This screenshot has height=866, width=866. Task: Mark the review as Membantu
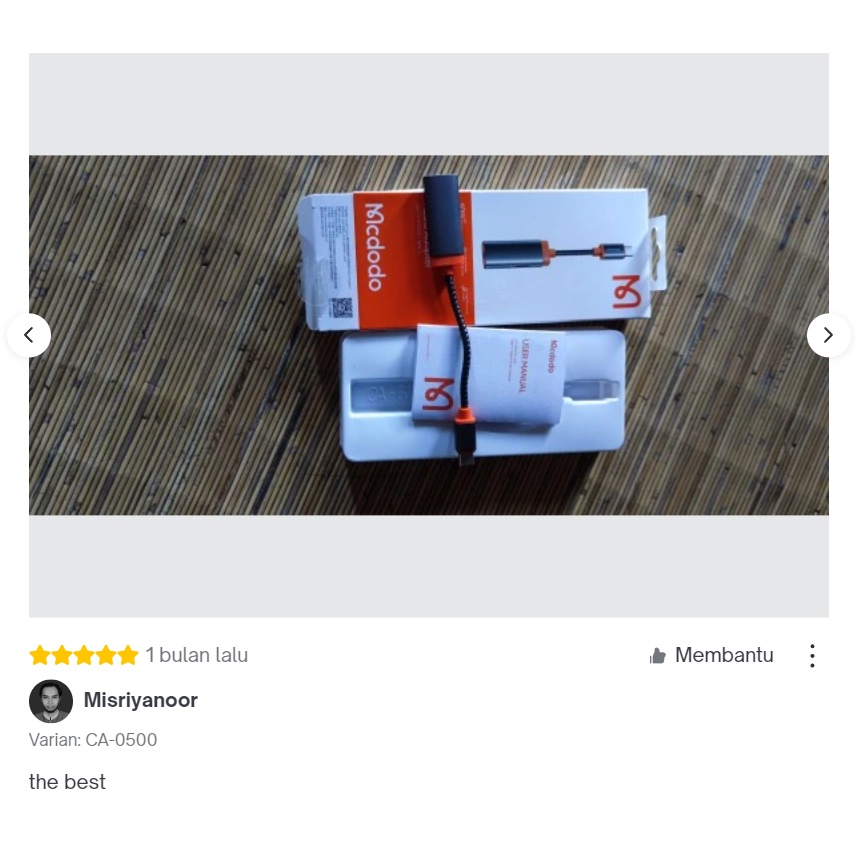point(711,656)
